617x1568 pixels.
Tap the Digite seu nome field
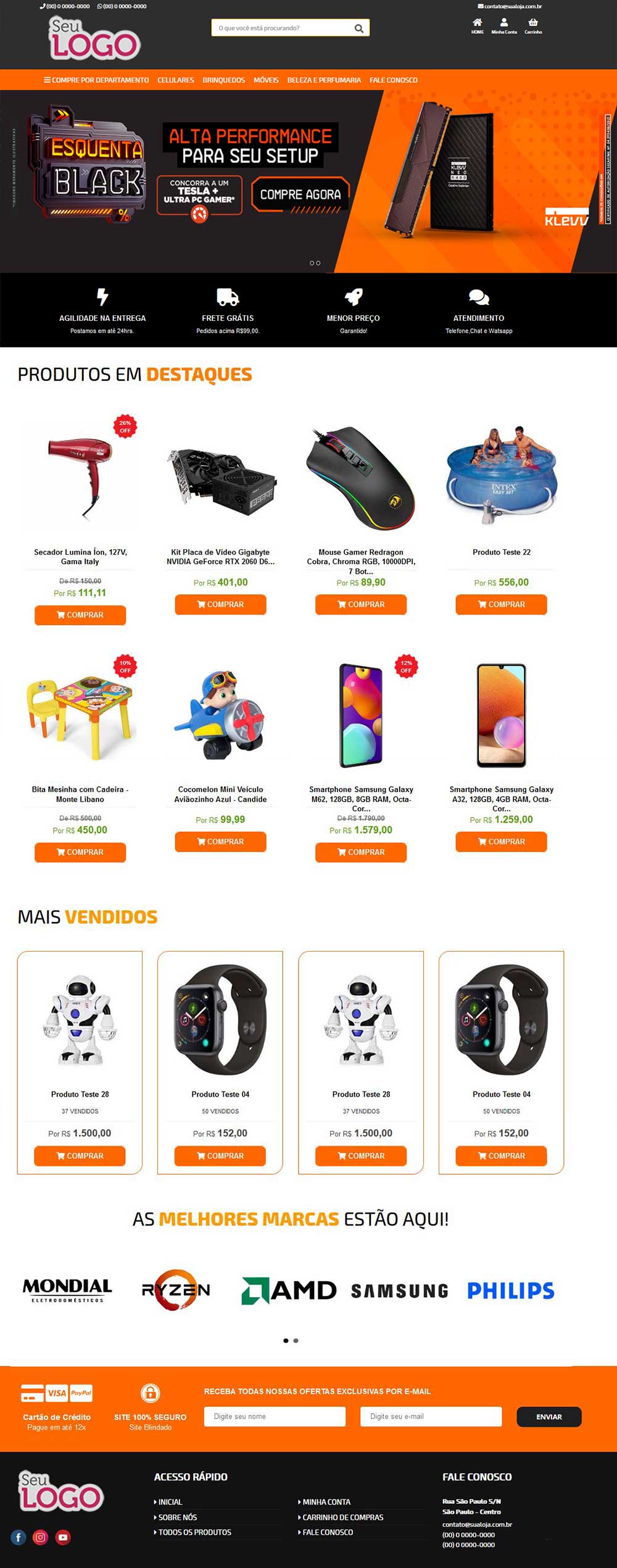[275, 1416]
